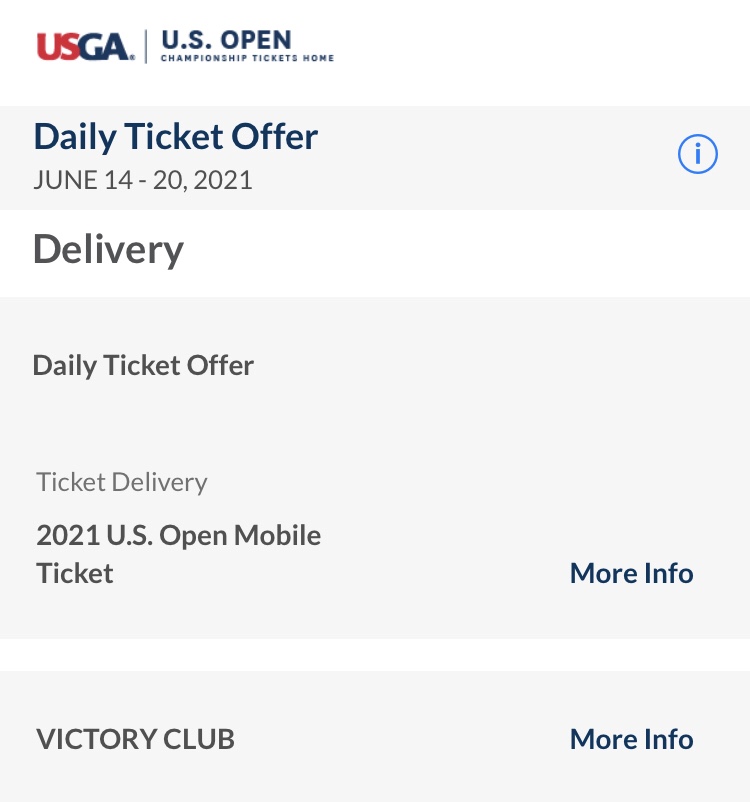Screen dimensions: 750x802
Task: View More Info for Mobile Ticket delivery
Action: click(x=631, y=573)
